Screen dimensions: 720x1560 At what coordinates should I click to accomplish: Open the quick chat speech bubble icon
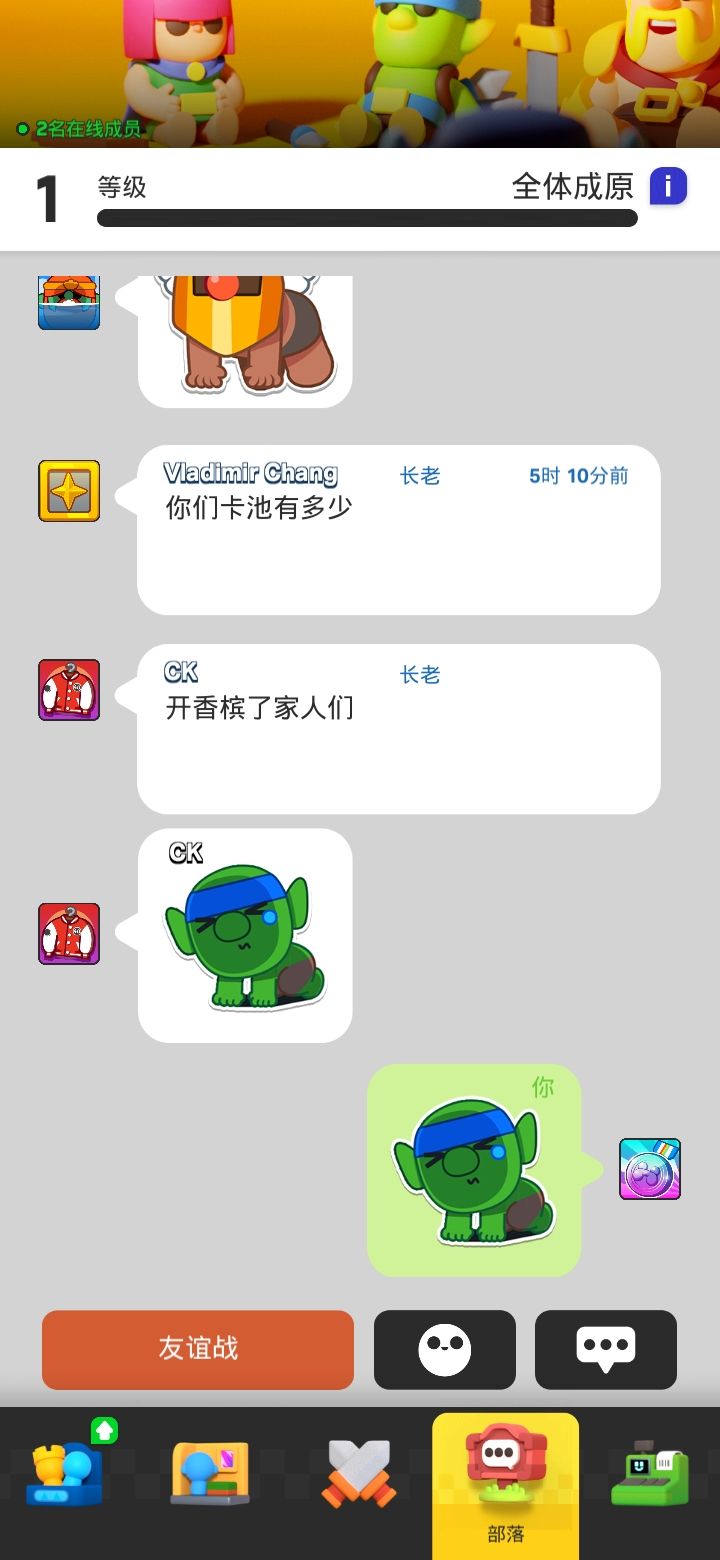tap(606, 1349)
